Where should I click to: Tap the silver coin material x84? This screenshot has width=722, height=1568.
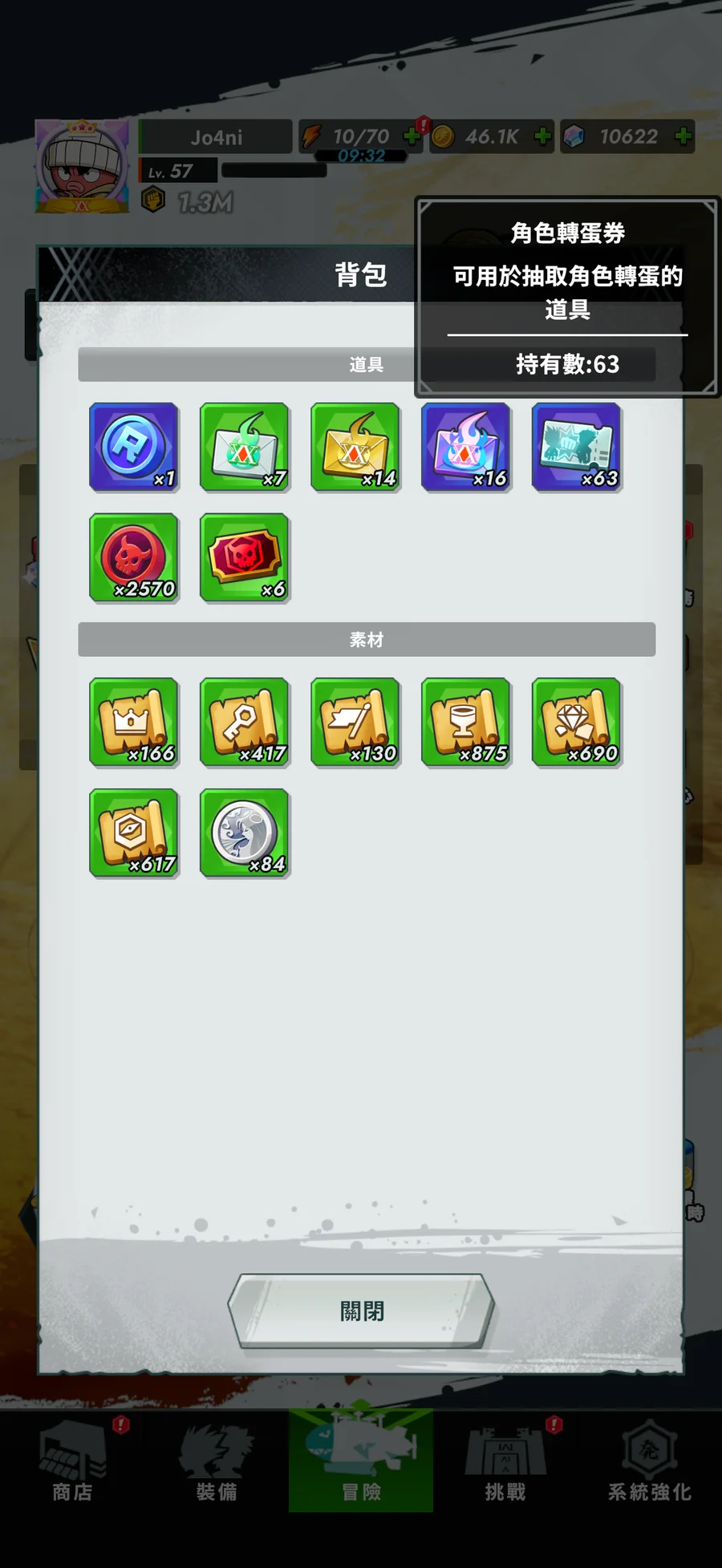[245, 833]
